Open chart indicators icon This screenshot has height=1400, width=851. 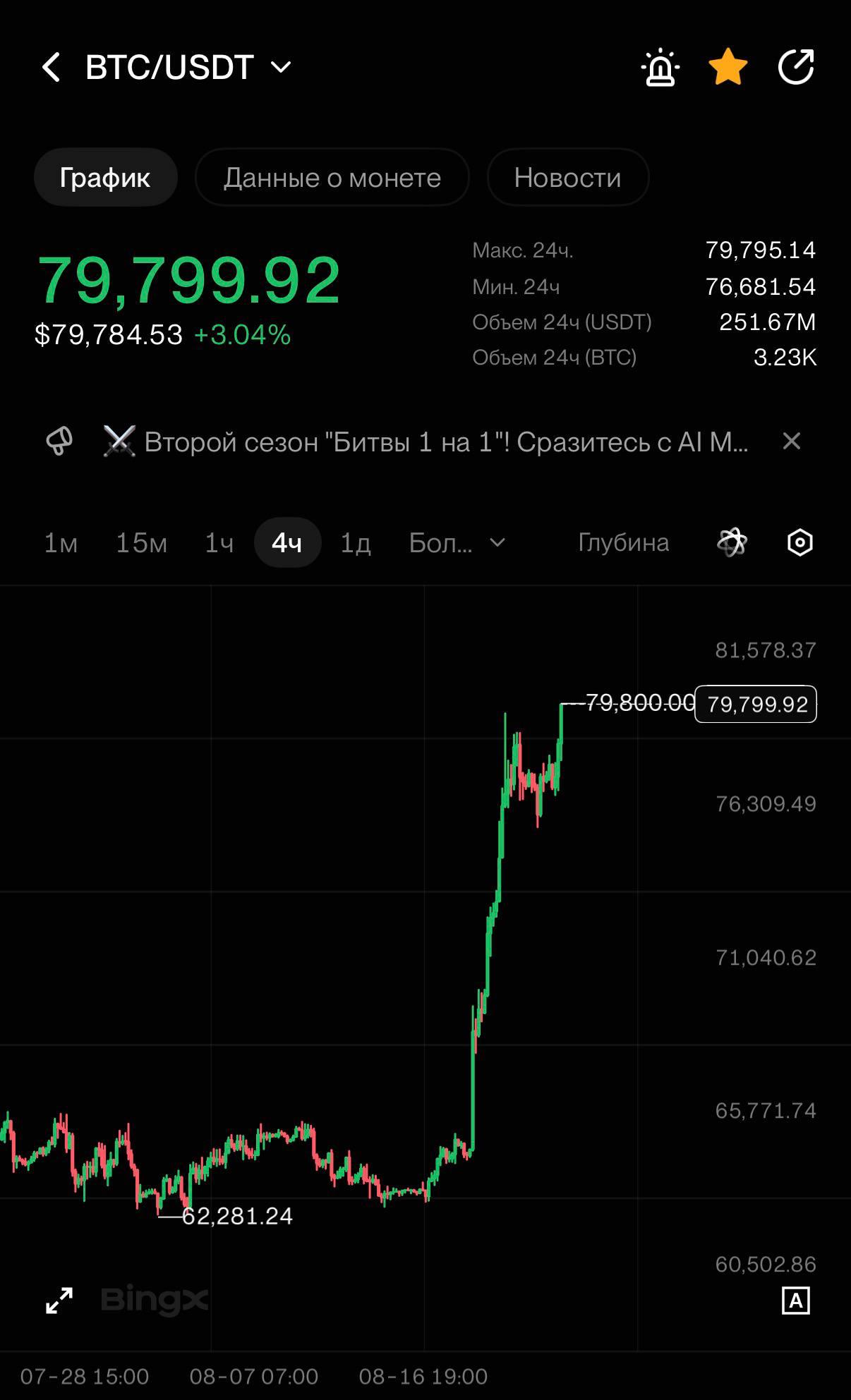732,542
